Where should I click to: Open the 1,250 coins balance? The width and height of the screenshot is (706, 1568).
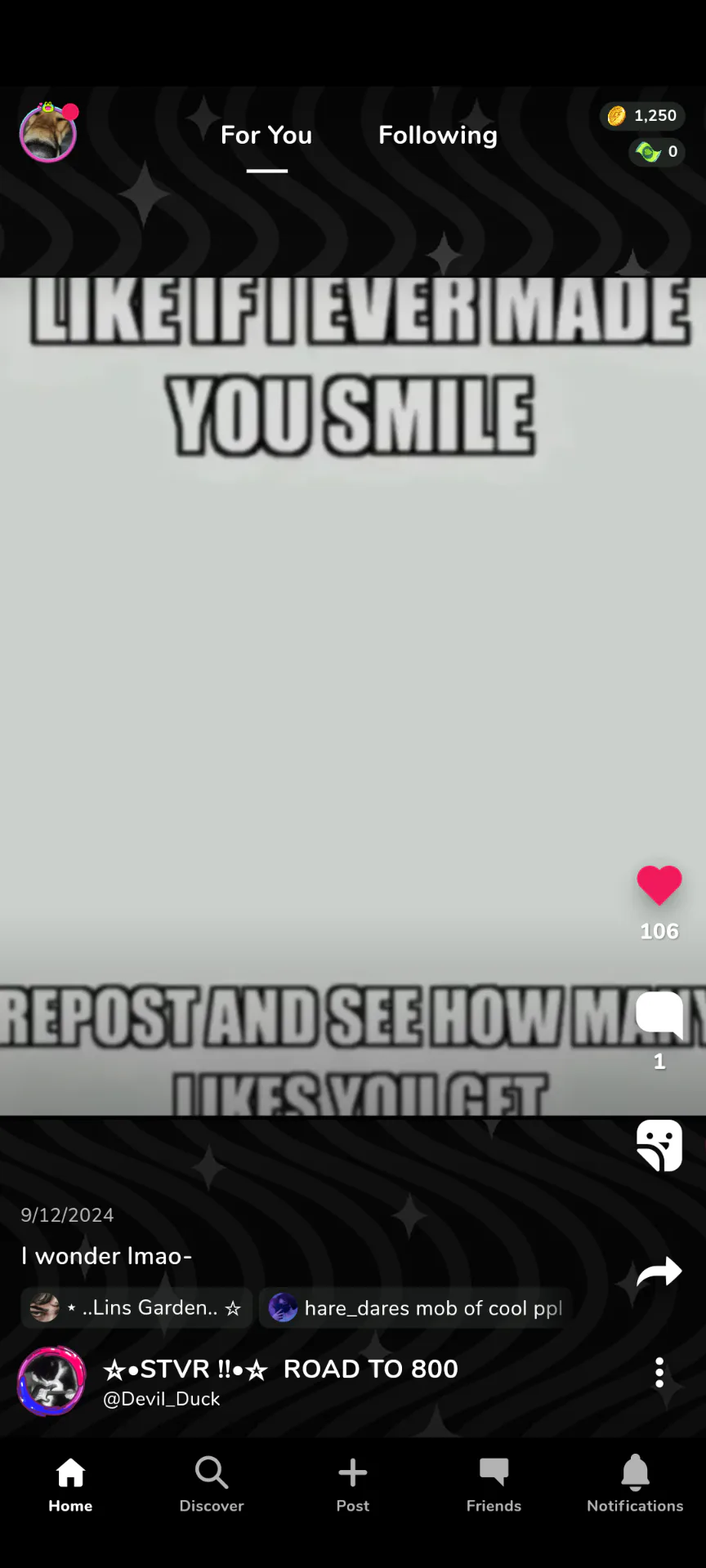642,115
